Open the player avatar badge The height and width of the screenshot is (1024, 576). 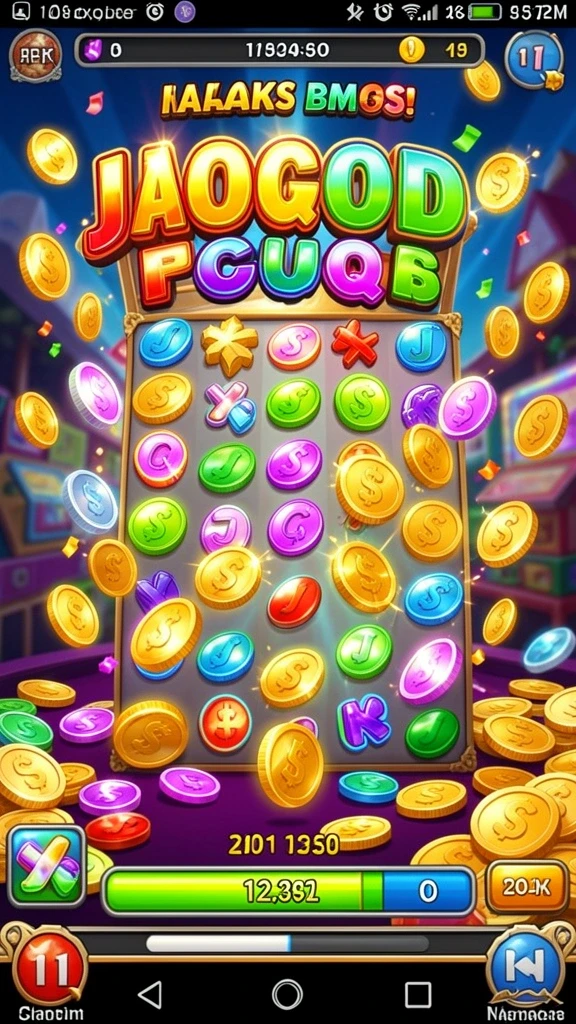tap(35, 56)
